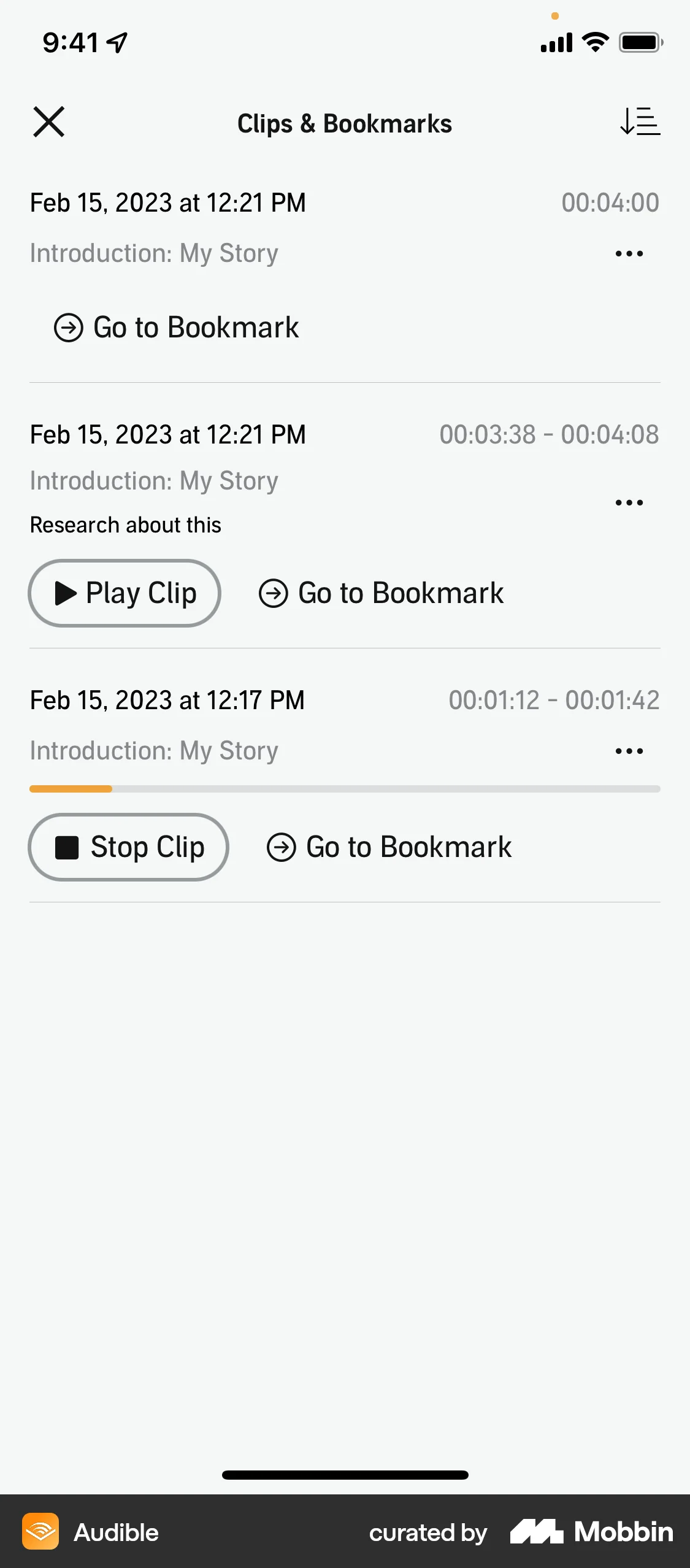Viewport: 690px width, 1568px height.
Task: Go to bookmark for the 00:04:00 entry
Action: tap(194, 327)
